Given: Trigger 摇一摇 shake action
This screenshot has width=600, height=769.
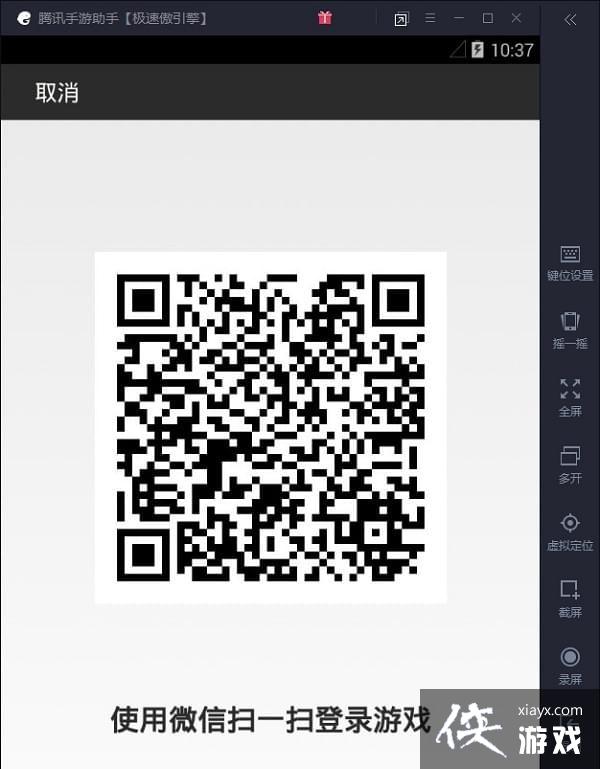Looking at the screenshot, I should 570,330.
